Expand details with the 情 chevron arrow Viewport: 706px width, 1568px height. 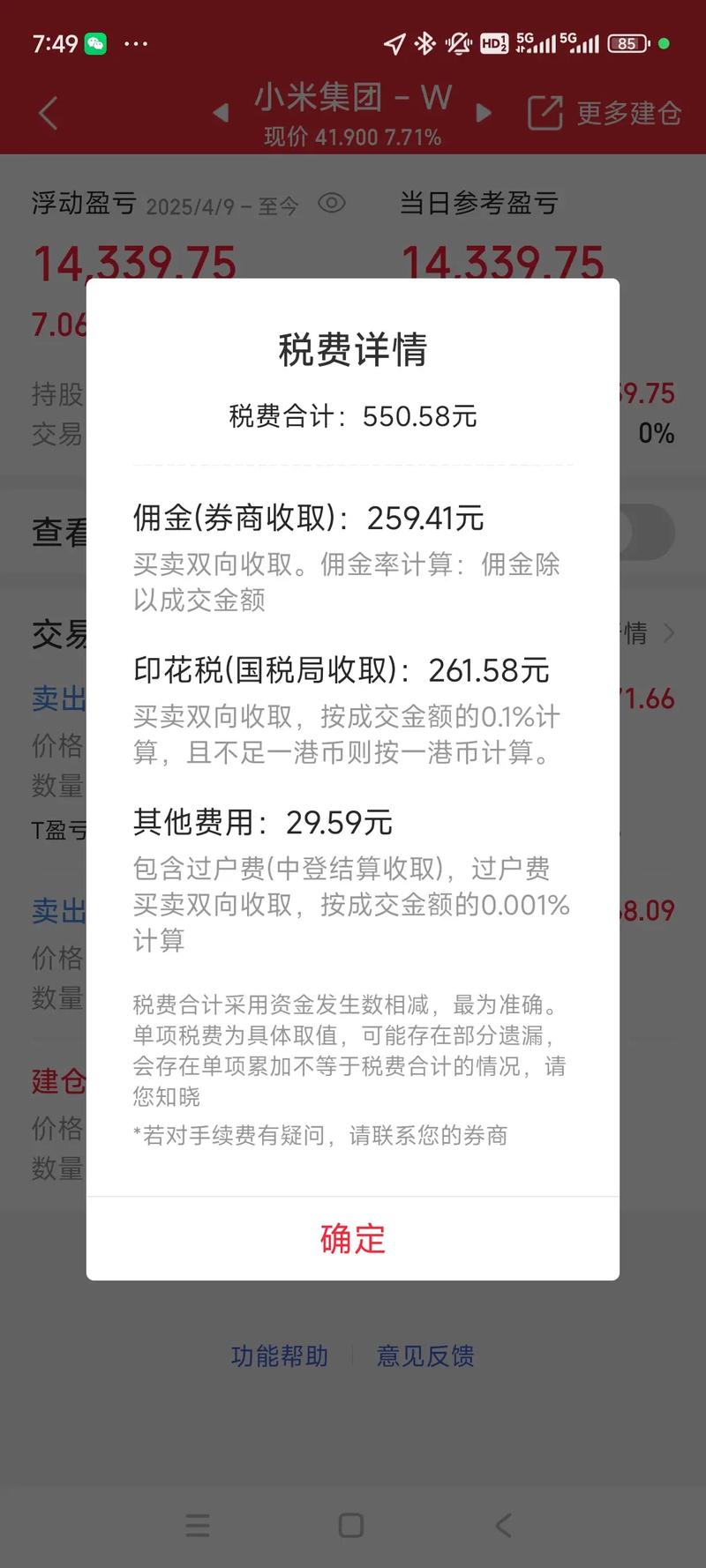coord(669,634)
